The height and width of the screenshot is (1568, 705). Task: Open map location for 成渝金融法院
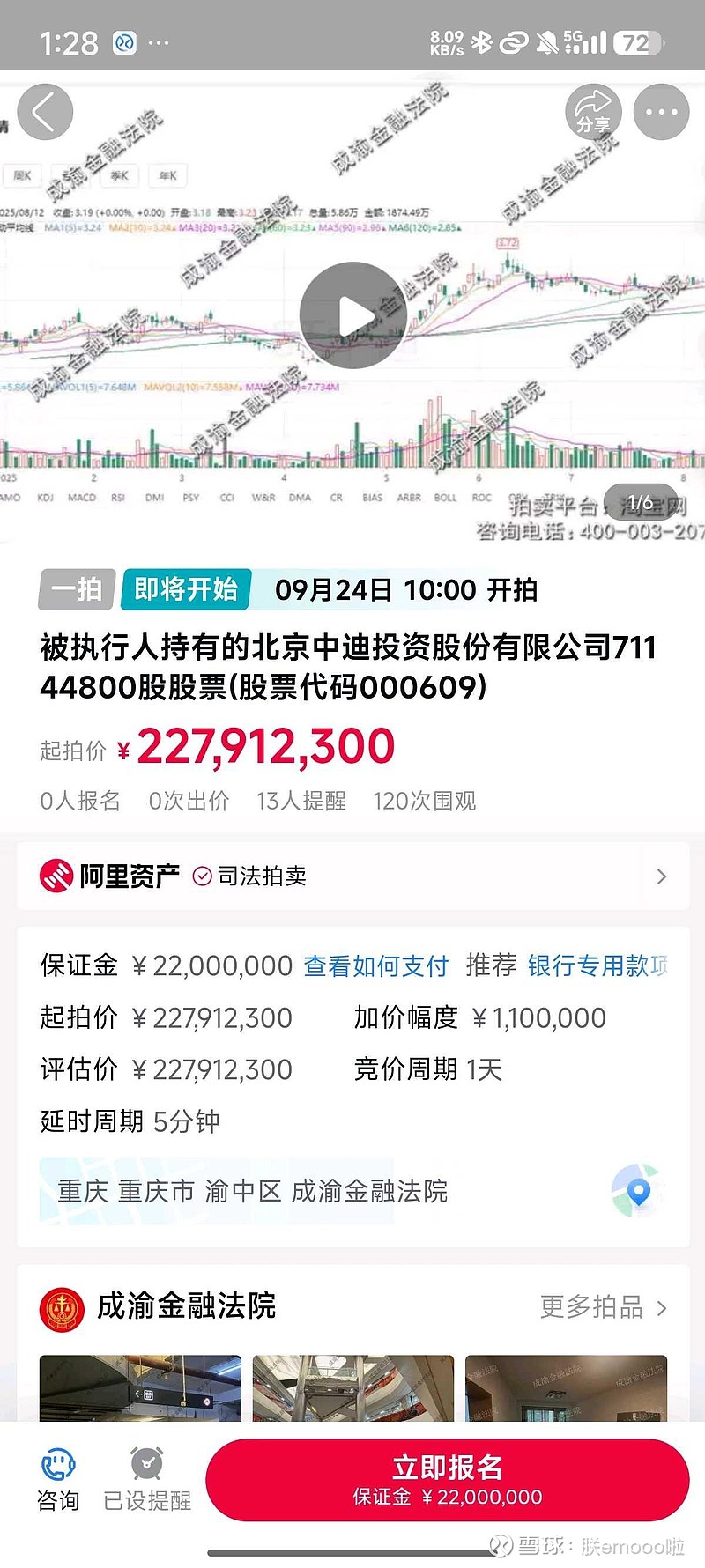(638, 1191)
